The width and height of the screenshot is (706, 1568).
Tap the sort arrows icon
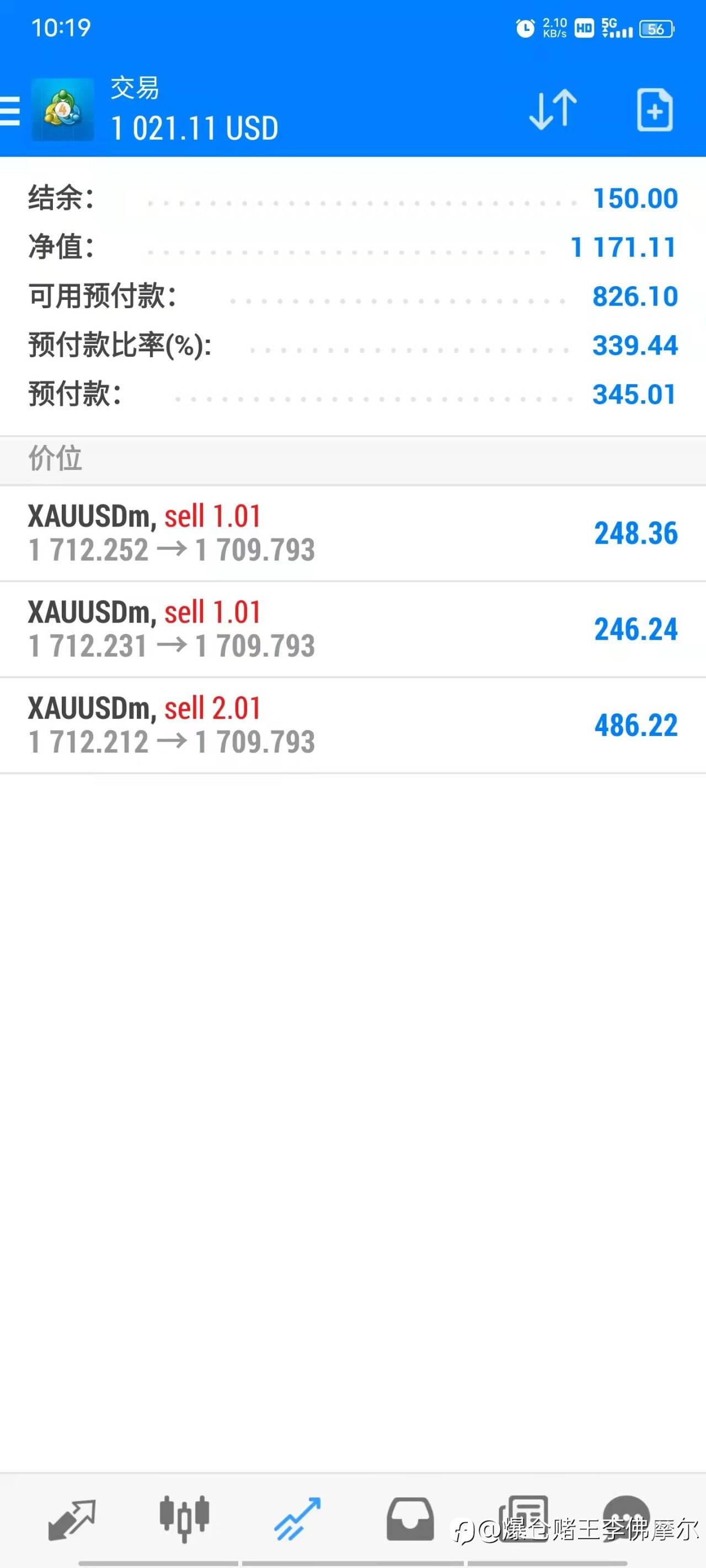[553, 110]
